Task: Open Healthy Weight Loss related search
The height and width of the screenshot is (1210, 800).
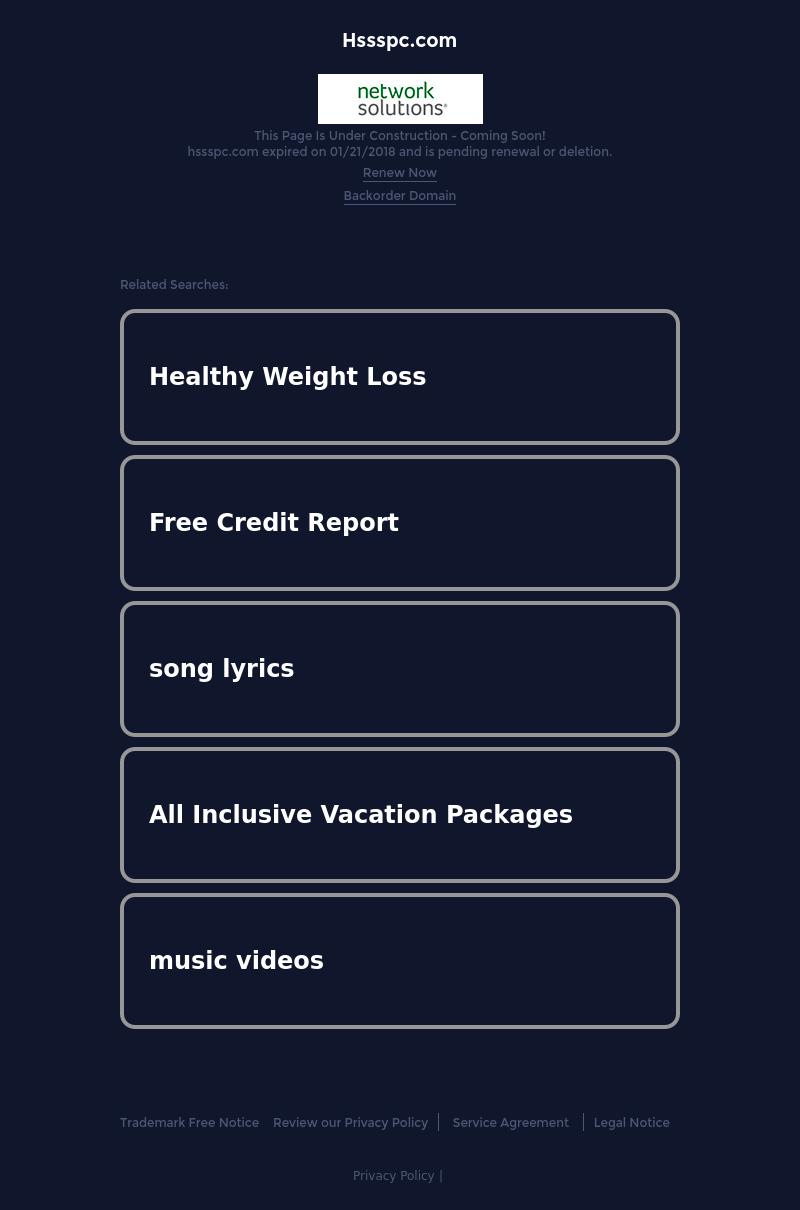Action: (399, 377)
